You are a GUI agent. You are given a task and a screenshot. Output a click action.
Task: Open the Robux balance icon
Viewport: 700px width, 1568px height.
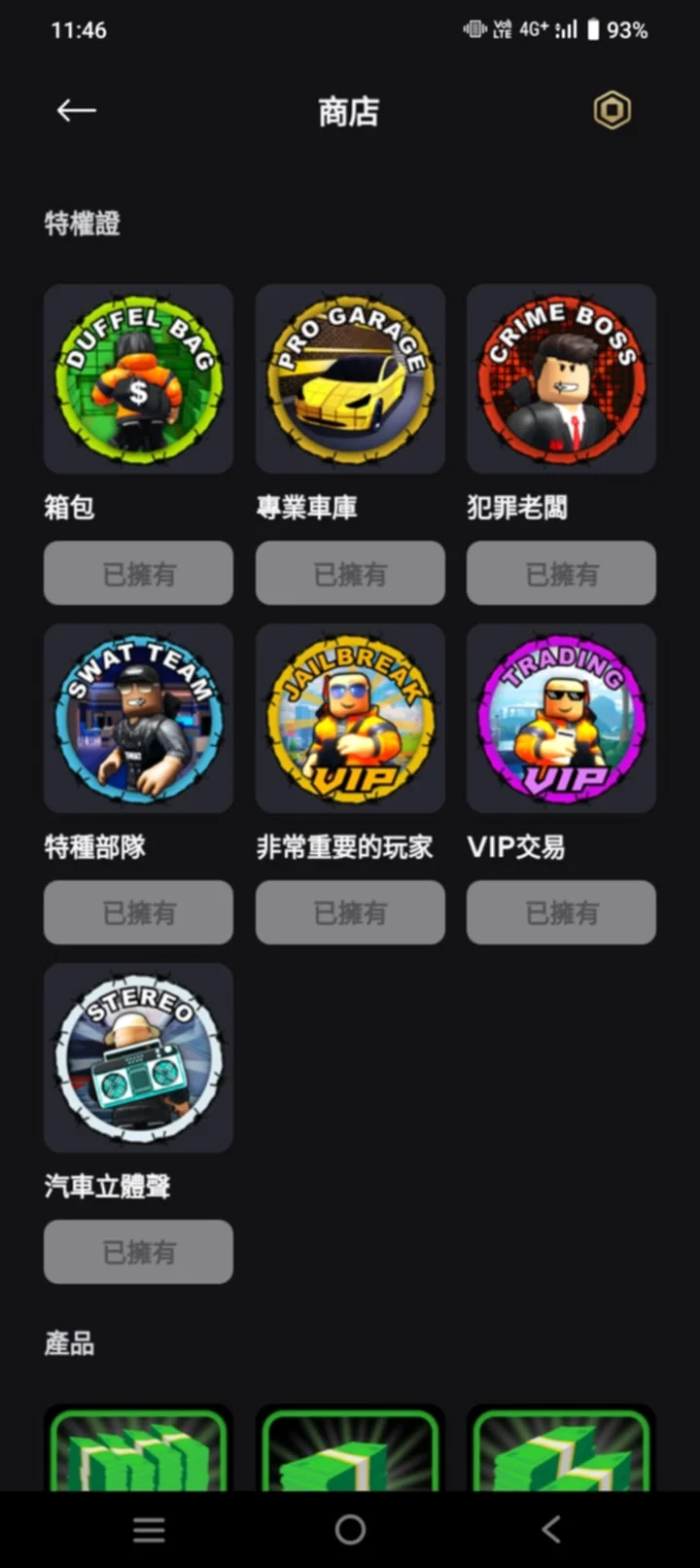click(612, 111)
